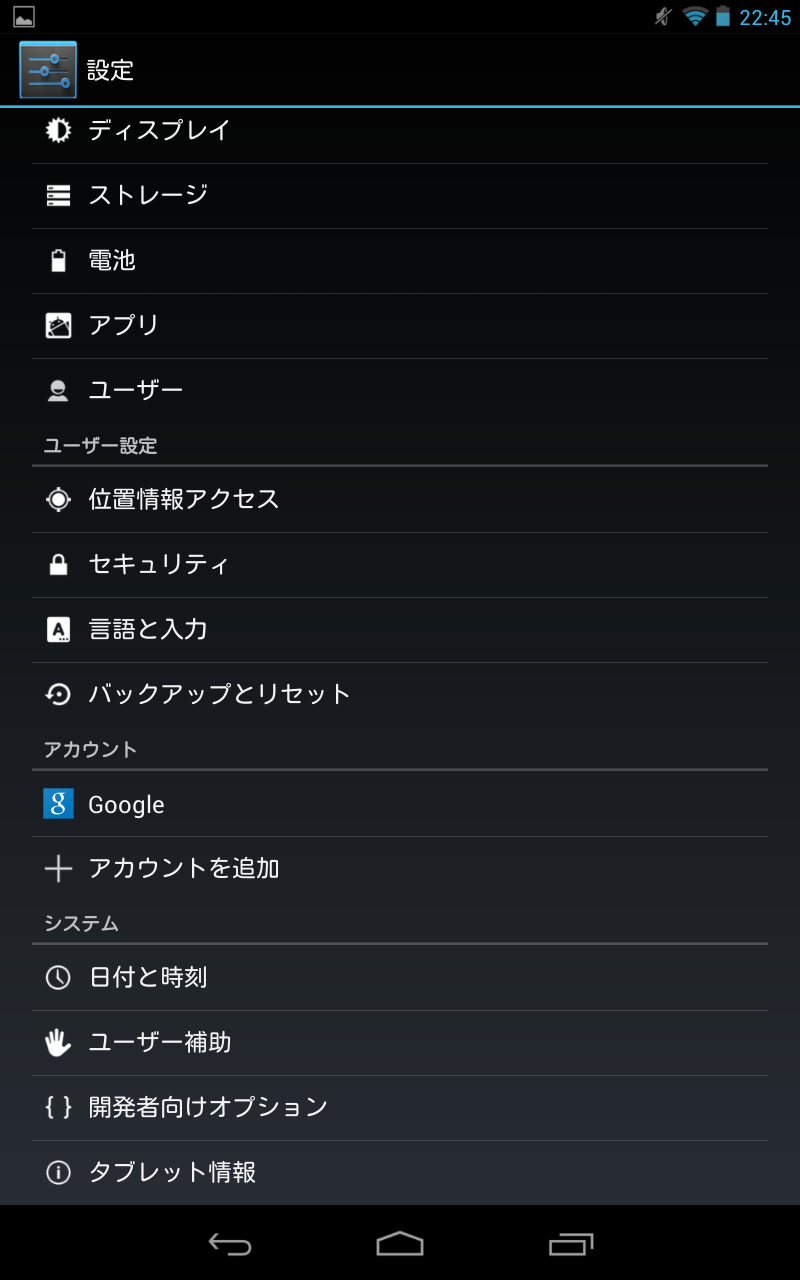Screen dimensions: 800x1280
Task: Open バックアップとリセット settings
Action: [x=220, y=694]
